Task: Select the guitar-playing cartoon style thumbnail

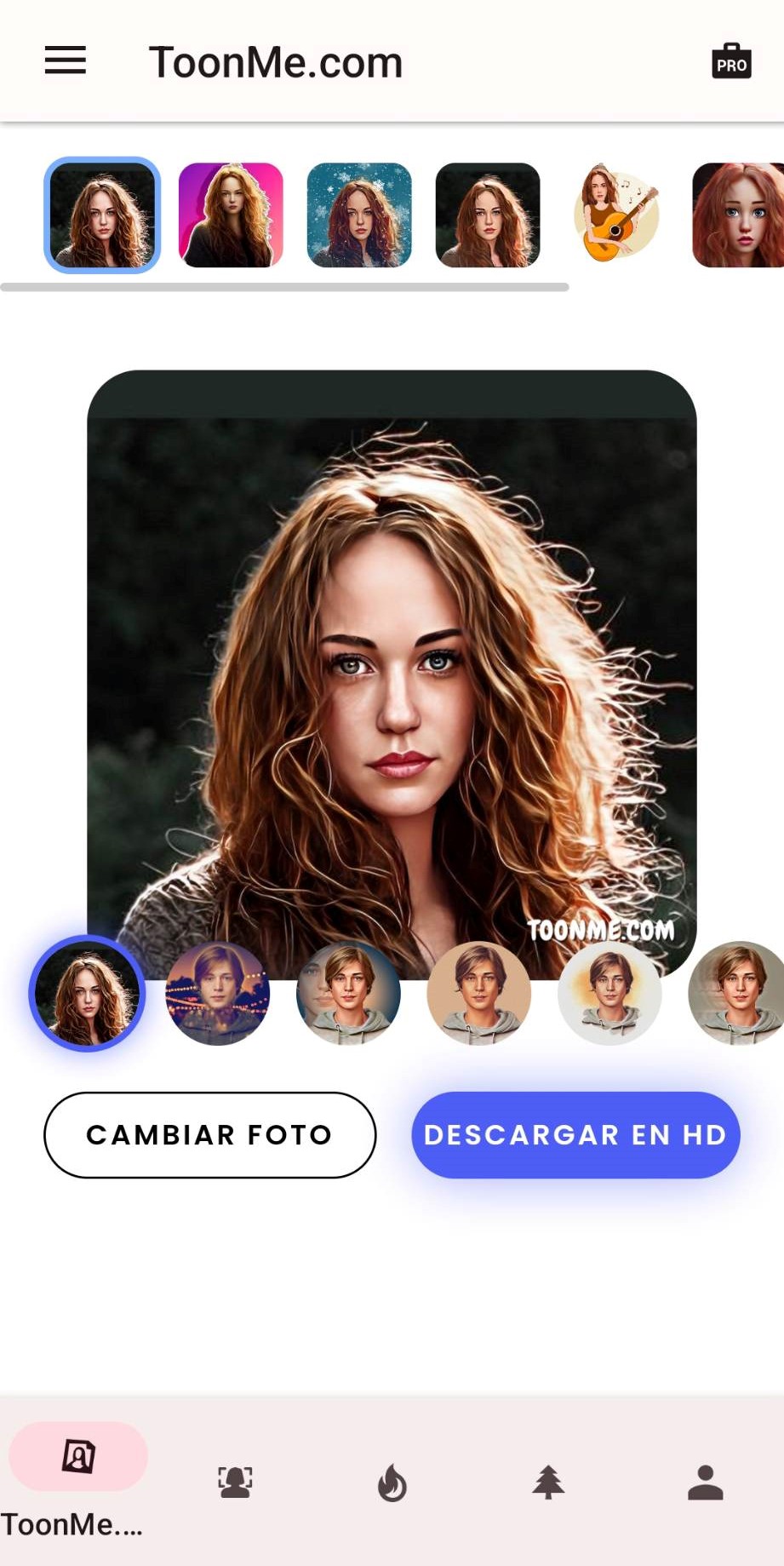Action: (615, 215)
